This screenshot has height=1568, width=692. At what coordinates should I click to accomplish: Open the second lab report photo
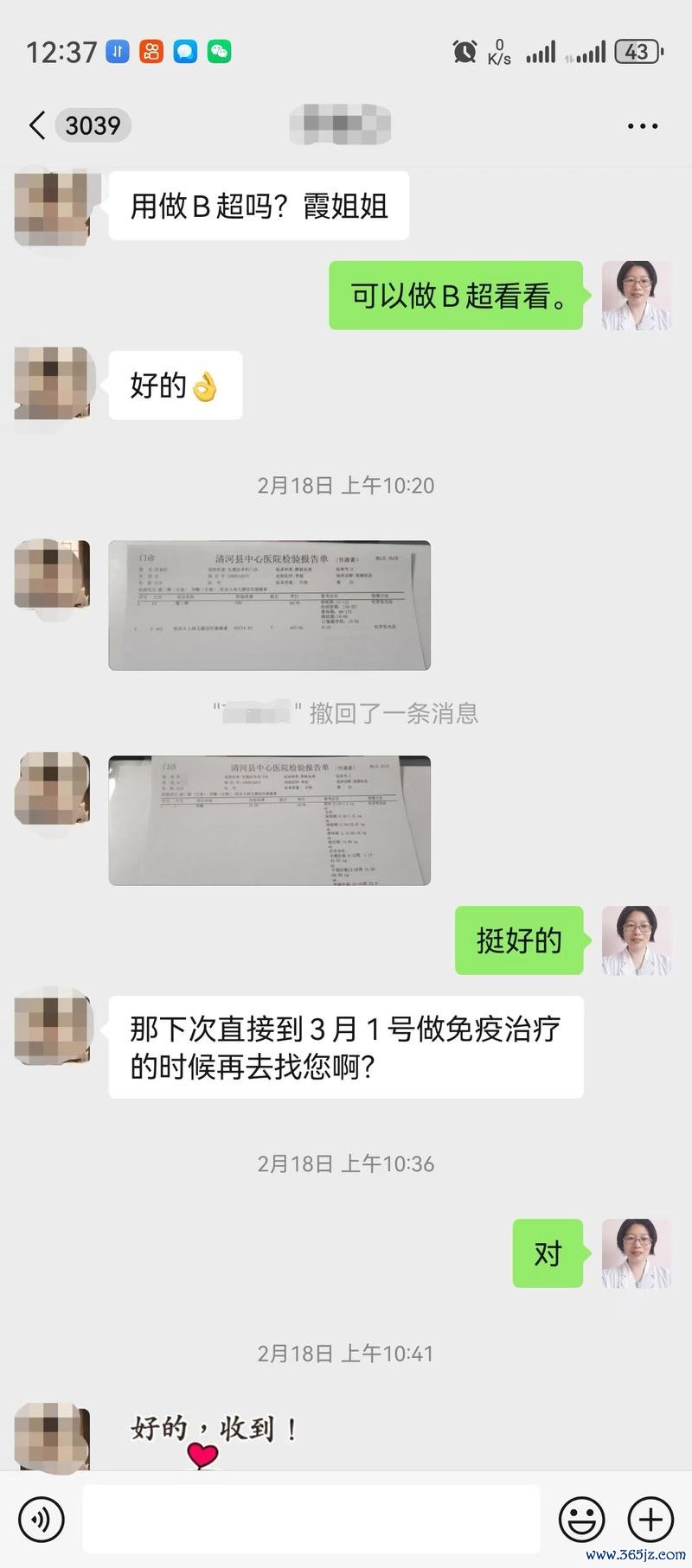pos(268,821)
